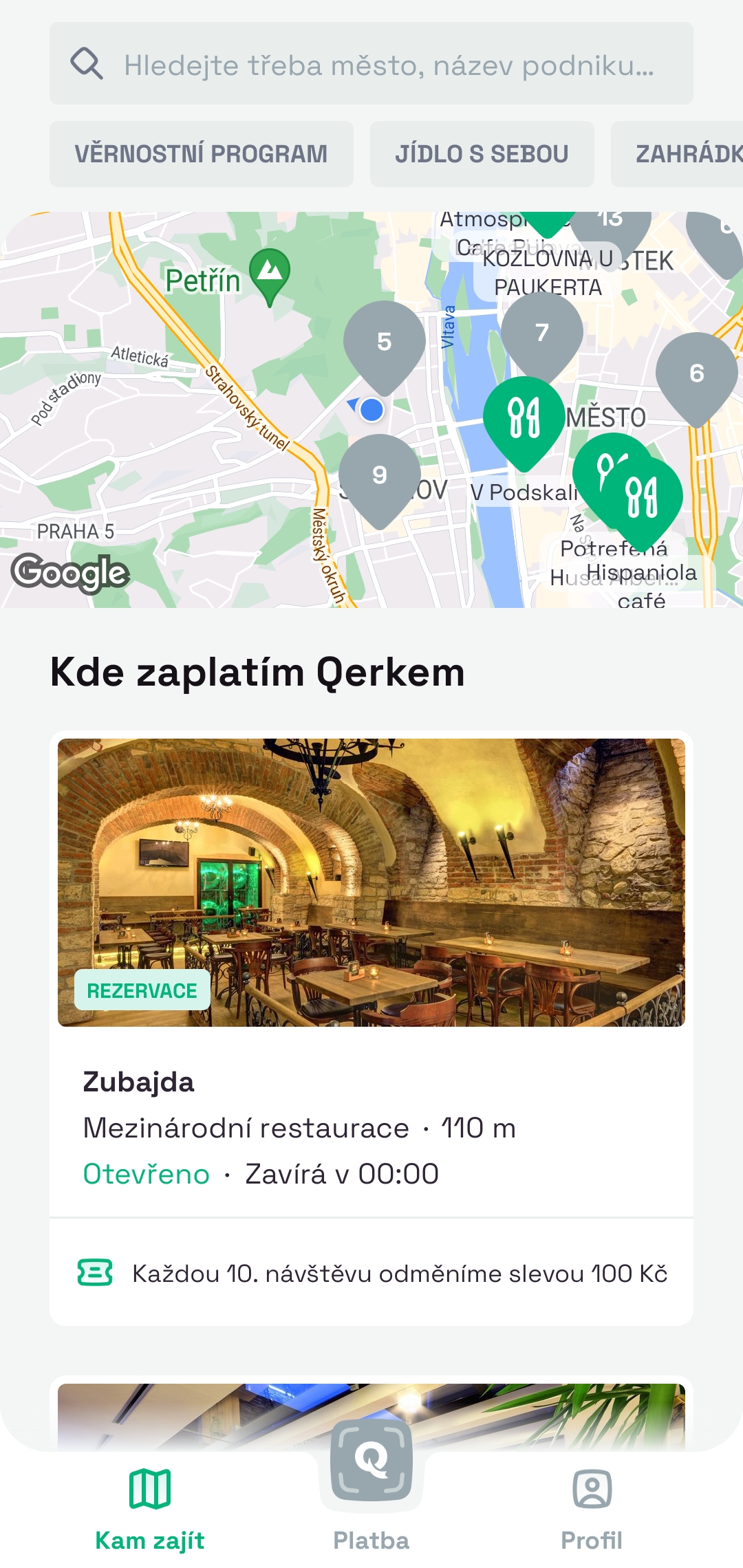743x1568 pixels.
Task: Select the green restaurant pin near V Podskalí
Action: pos(524,417)
